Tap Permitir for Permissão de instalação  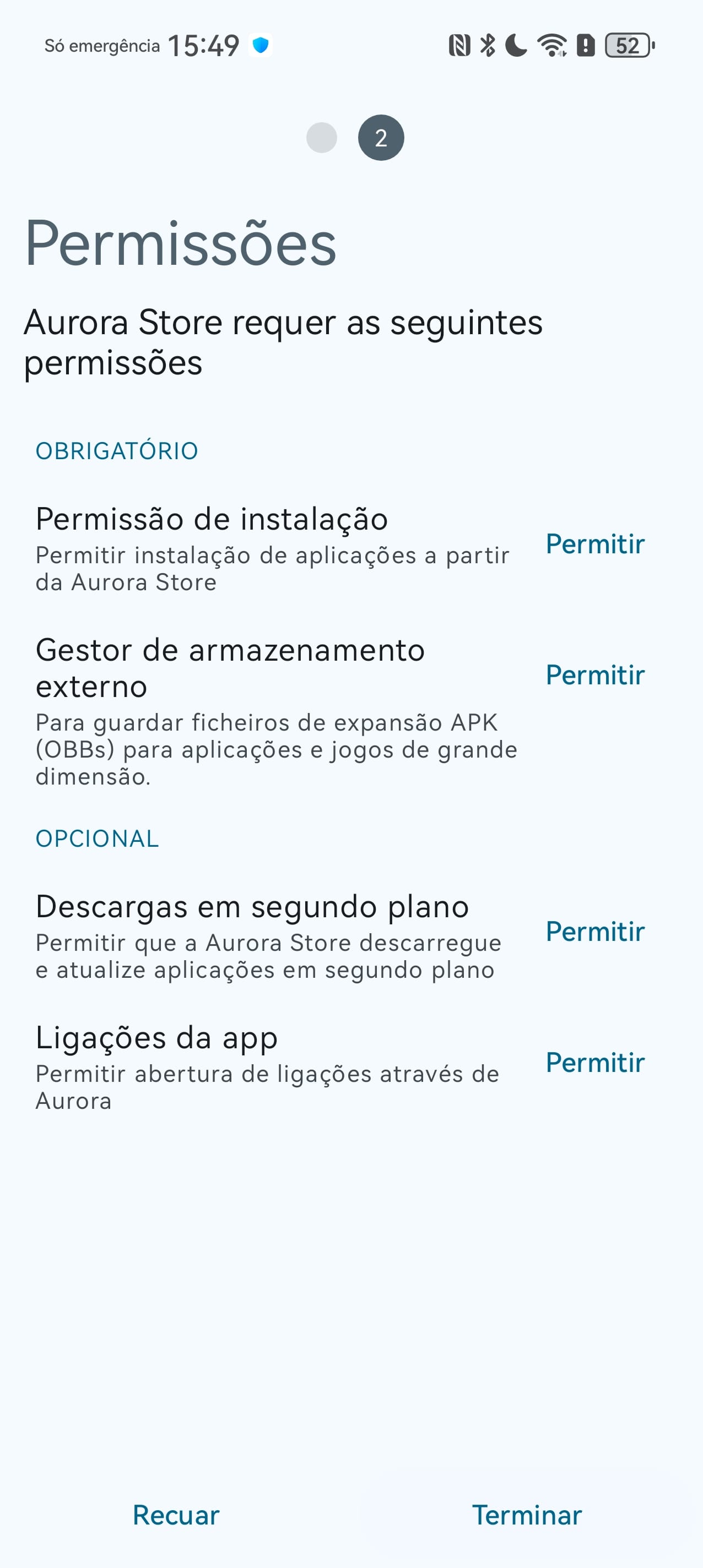point(594,543)
